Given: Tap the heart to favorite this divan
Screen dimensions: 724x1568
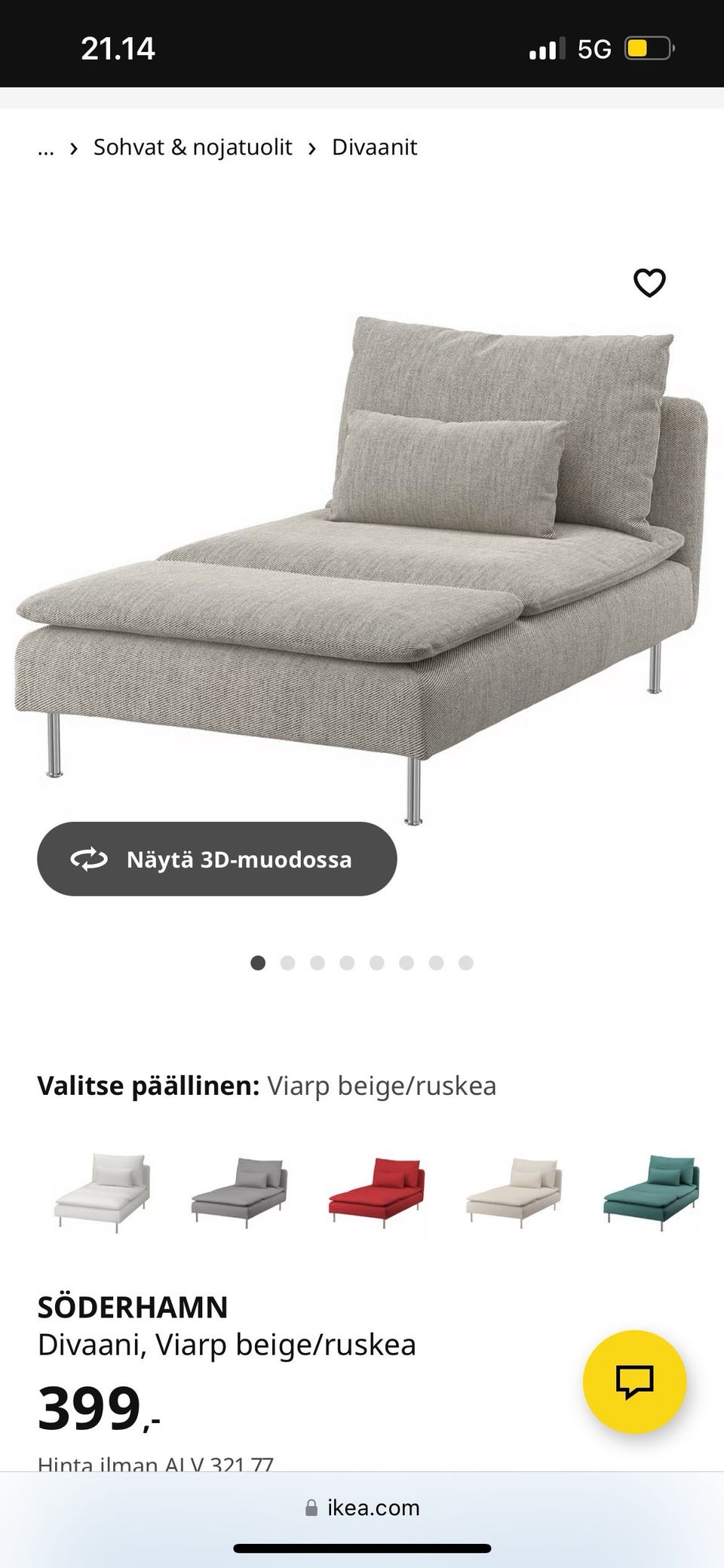Looking at the screenshot, I should click(x=649, y=282).
